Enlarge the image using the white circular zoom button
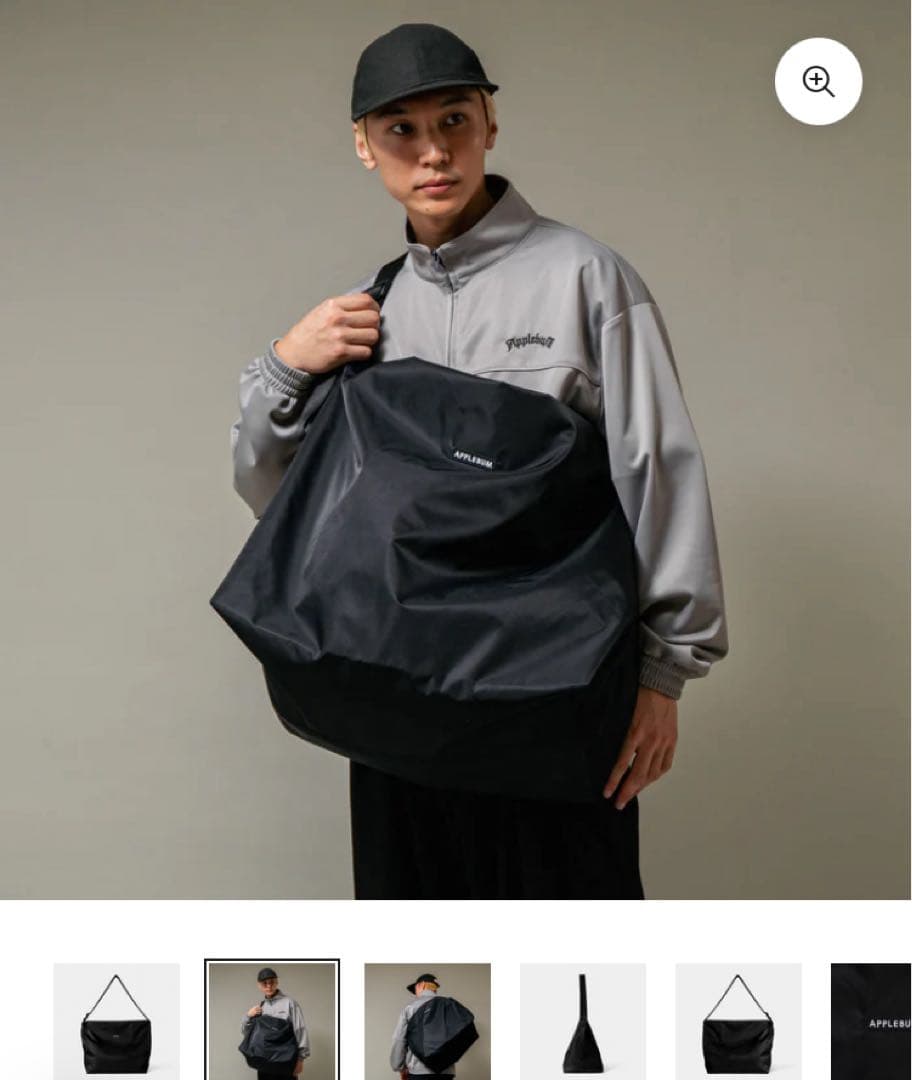Image resolution: width=912 pixels, height=1080 pixels. pos(818,82)
